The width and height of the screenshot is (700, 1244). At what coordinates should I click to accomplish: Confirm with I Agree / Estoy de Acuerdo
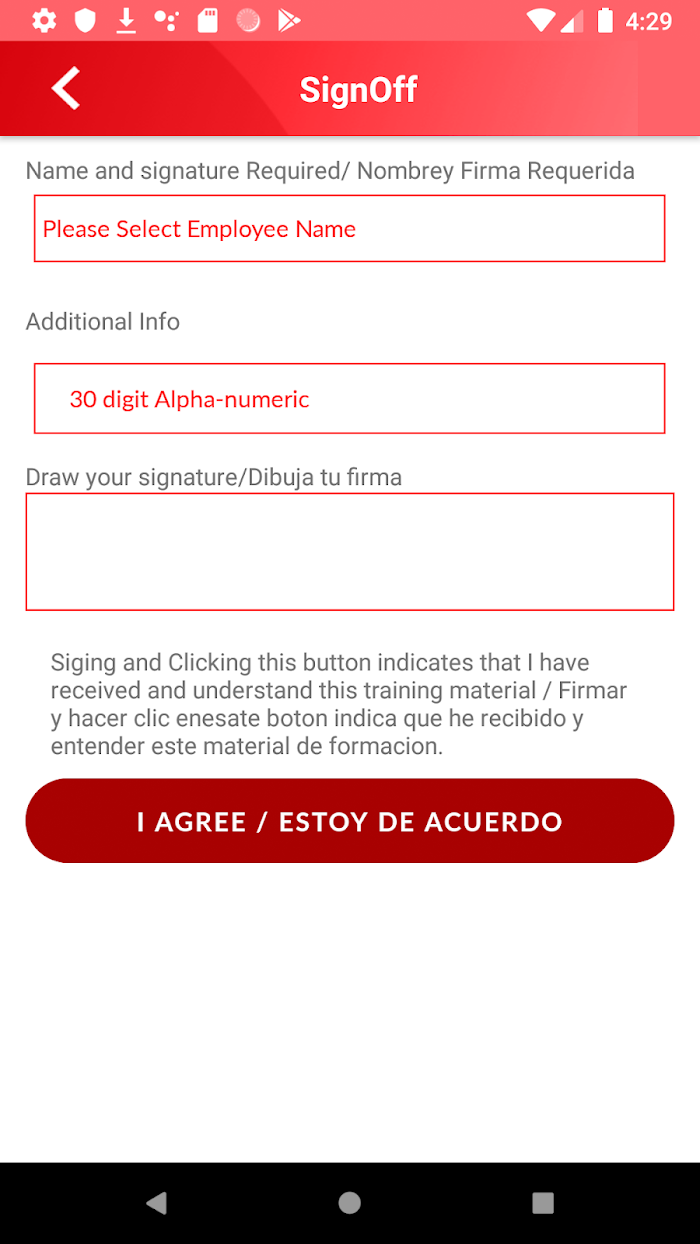pos(349,821)
